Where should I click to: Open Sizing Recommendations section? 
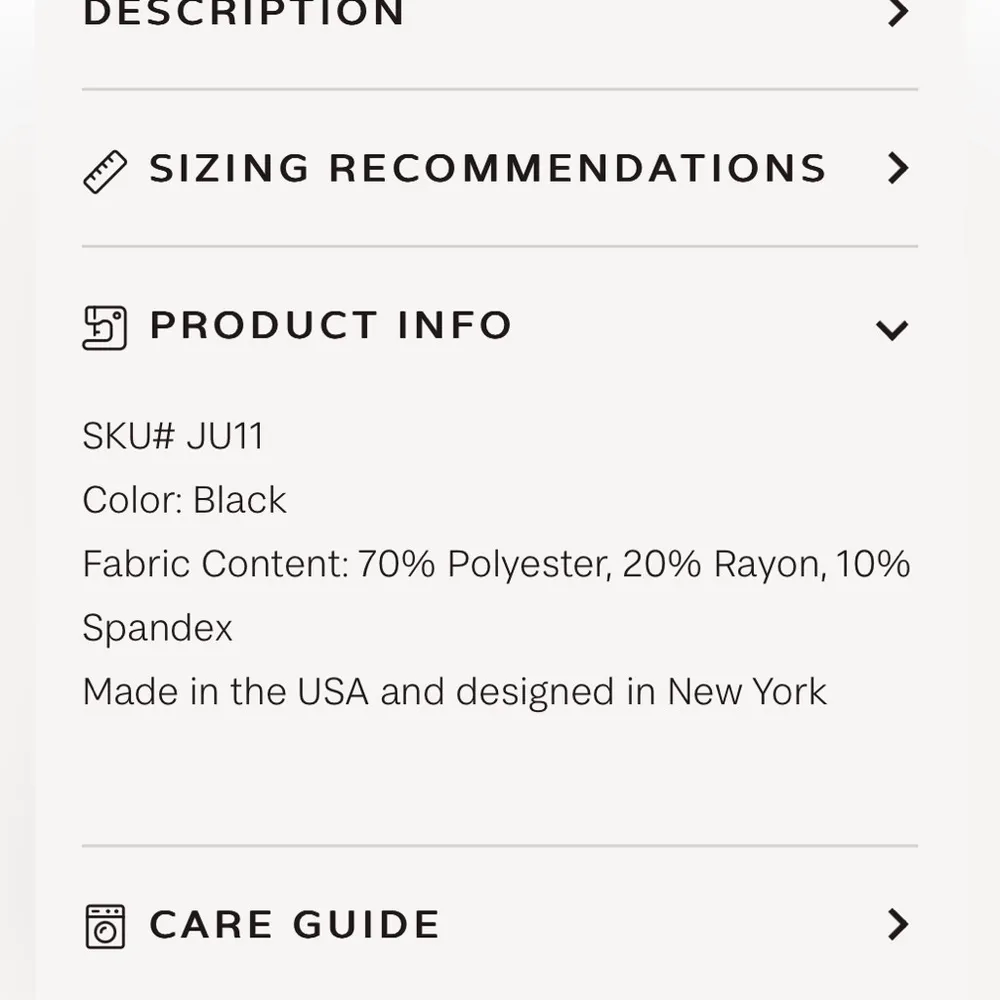pyautogui.click(x=897, y=168)
